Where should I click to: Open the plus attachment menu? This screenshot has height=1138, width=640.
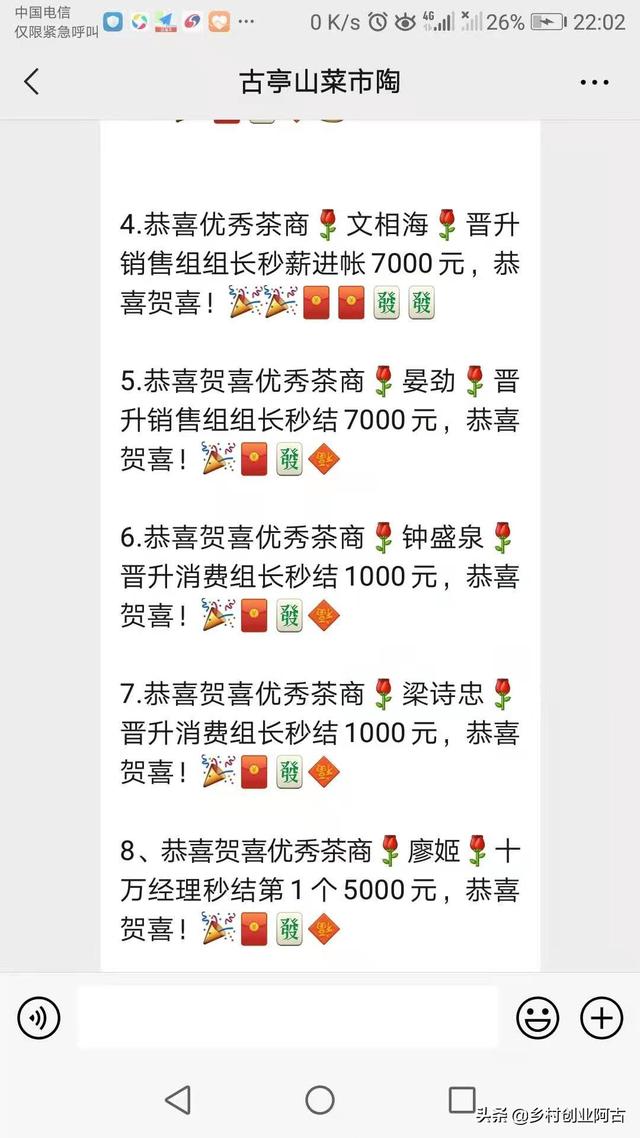pos(602,1018)
